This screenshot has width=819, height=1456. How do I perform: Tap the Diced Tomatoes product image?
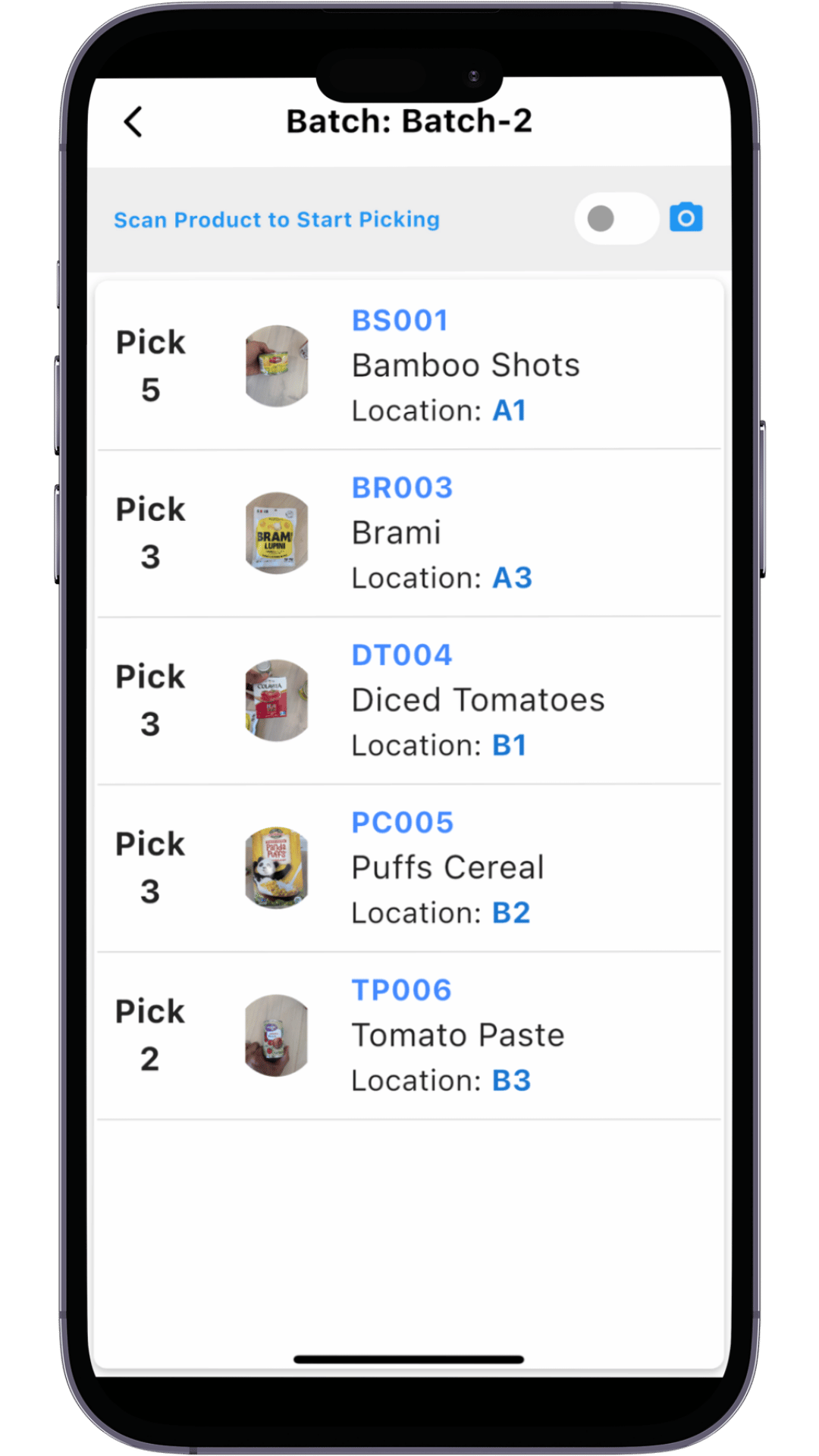[277, 699]
